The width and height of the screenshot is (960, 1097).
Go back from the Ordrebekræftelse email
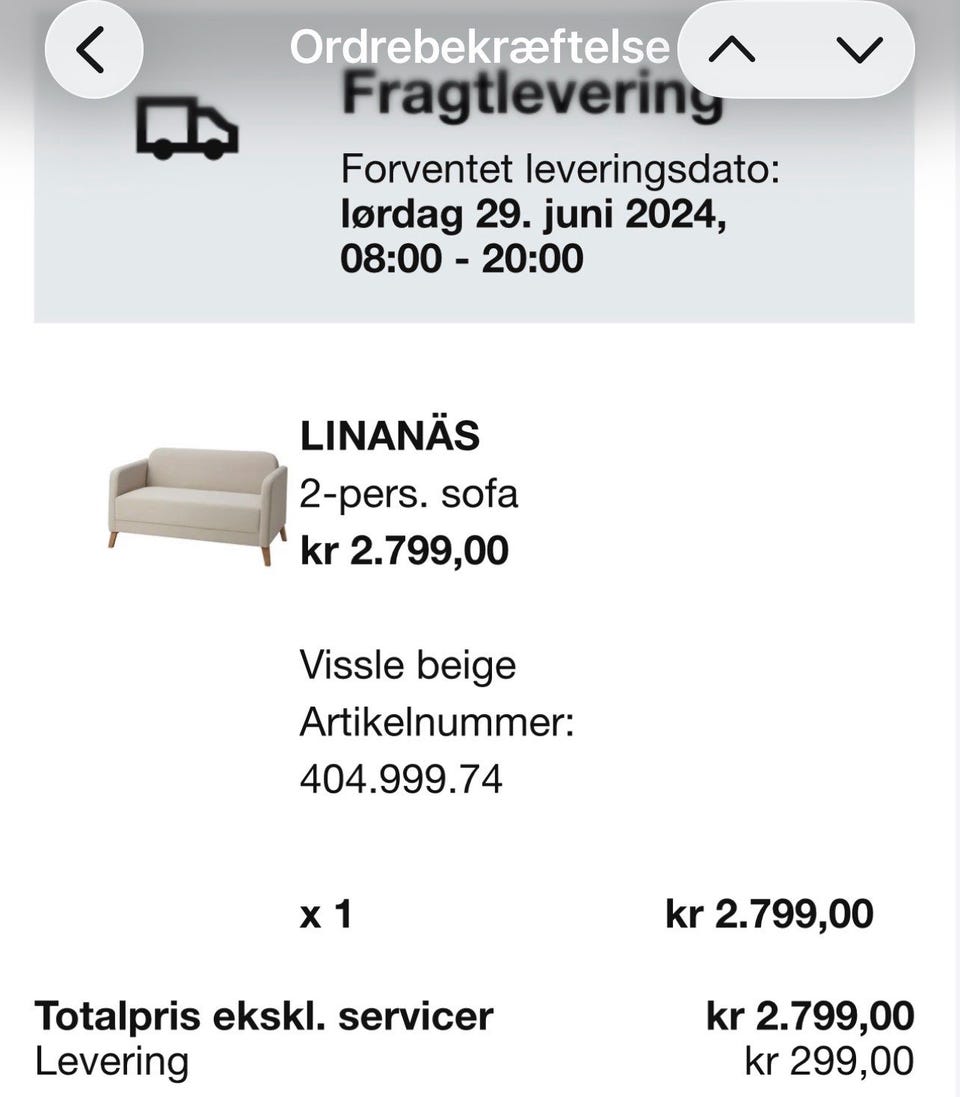coord(93,50)
